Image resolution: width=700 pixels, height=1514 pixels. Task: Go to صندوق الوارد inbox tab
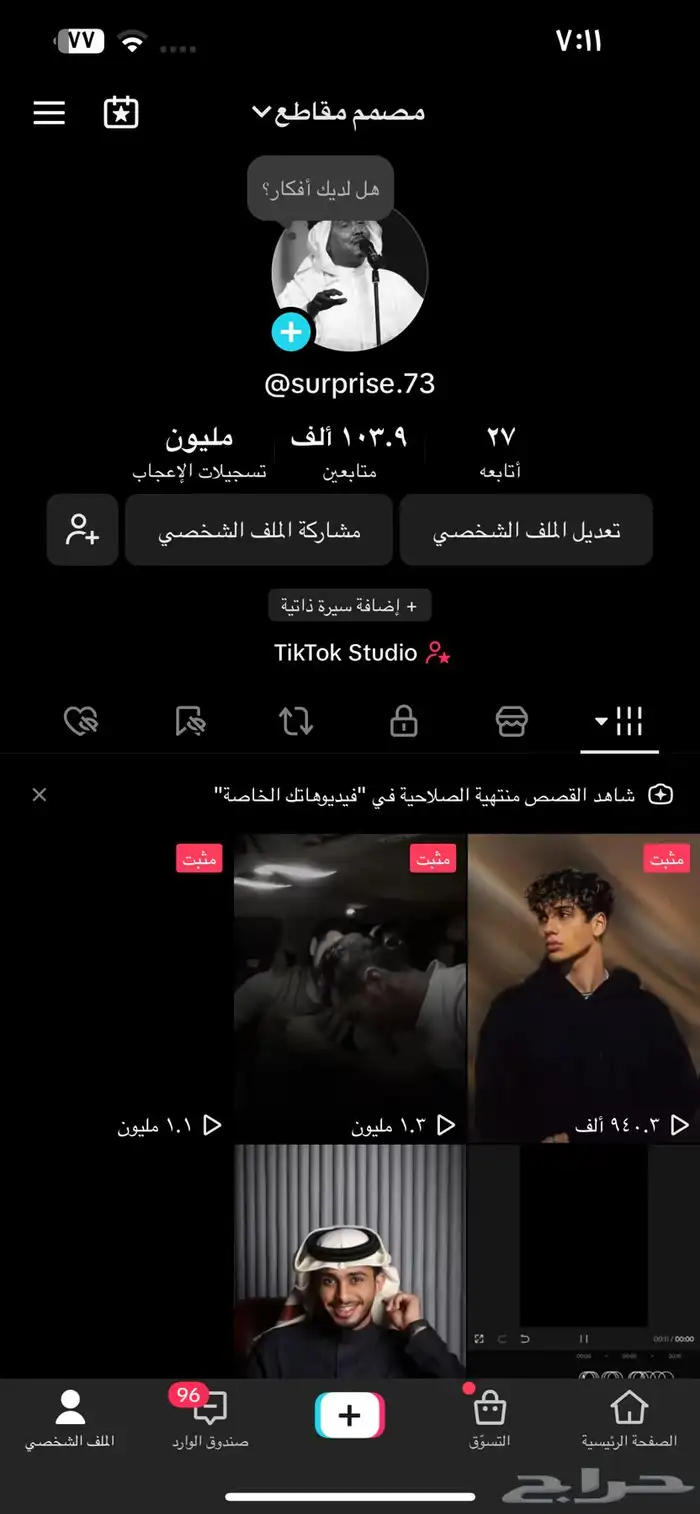[x=209, y=1418]
